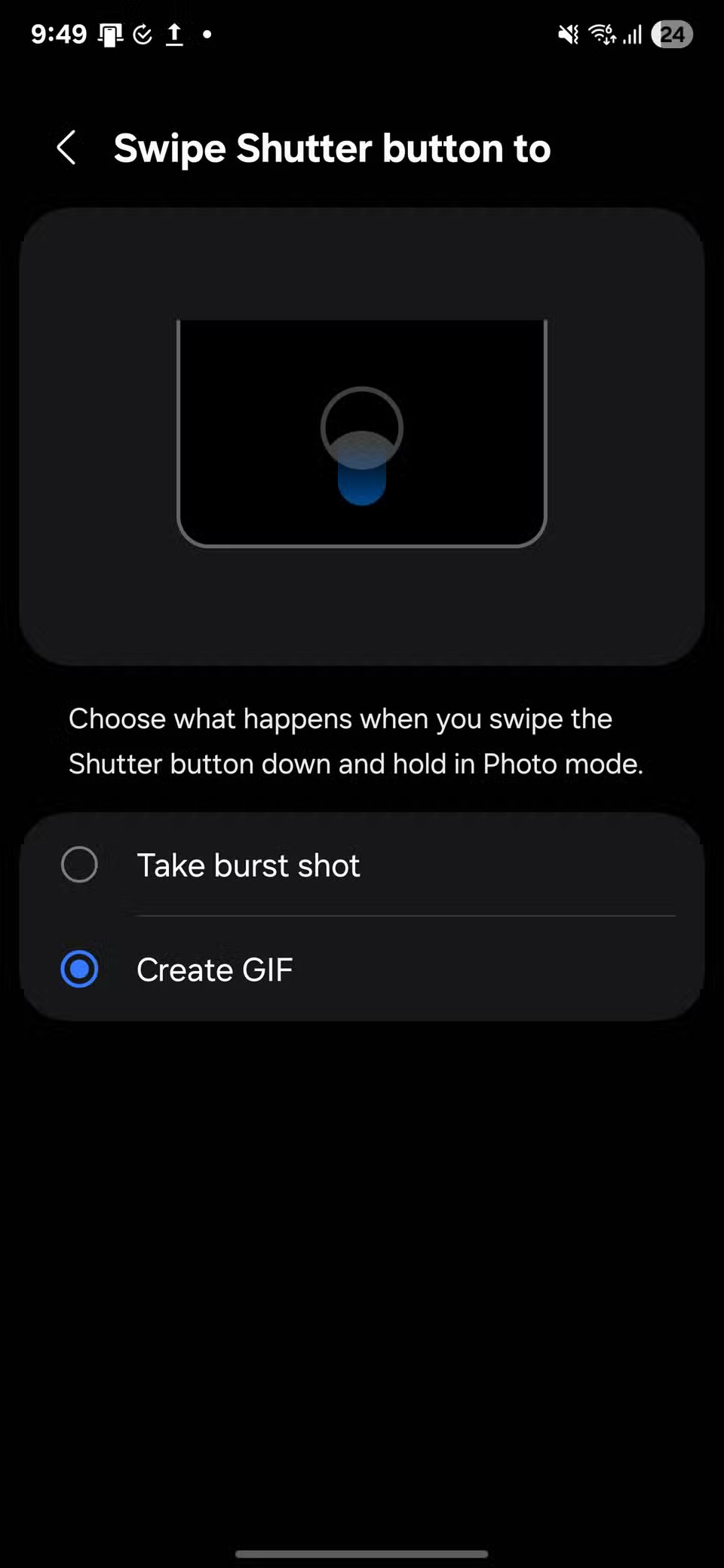This screenshot has height=1568, width=724.
Task: Tap the Swipe Shutter button to title
Action: point(333,148)
